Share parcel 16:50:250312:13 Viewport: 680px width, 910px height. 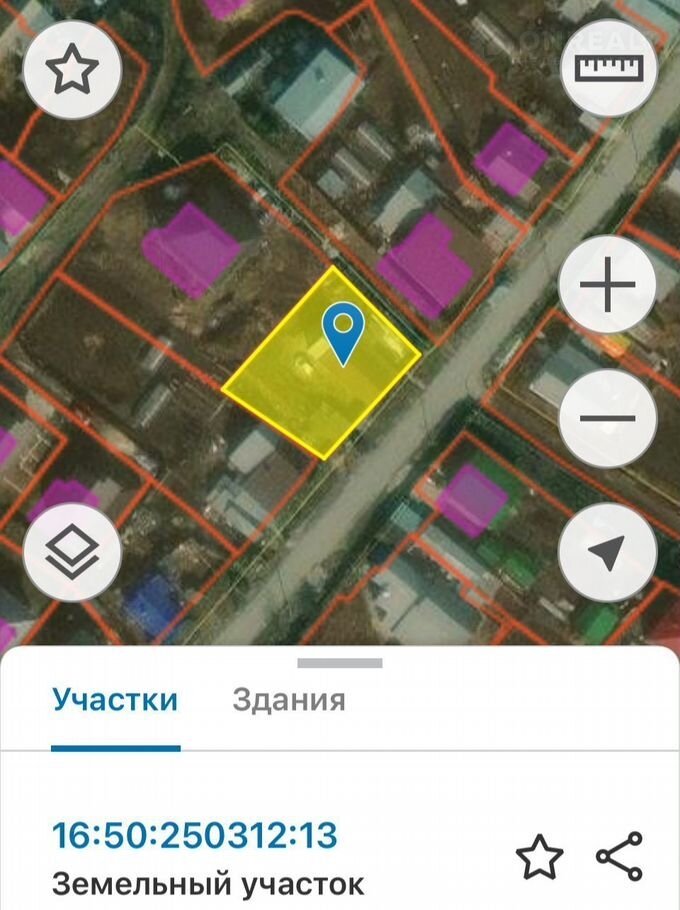point(619,857)
